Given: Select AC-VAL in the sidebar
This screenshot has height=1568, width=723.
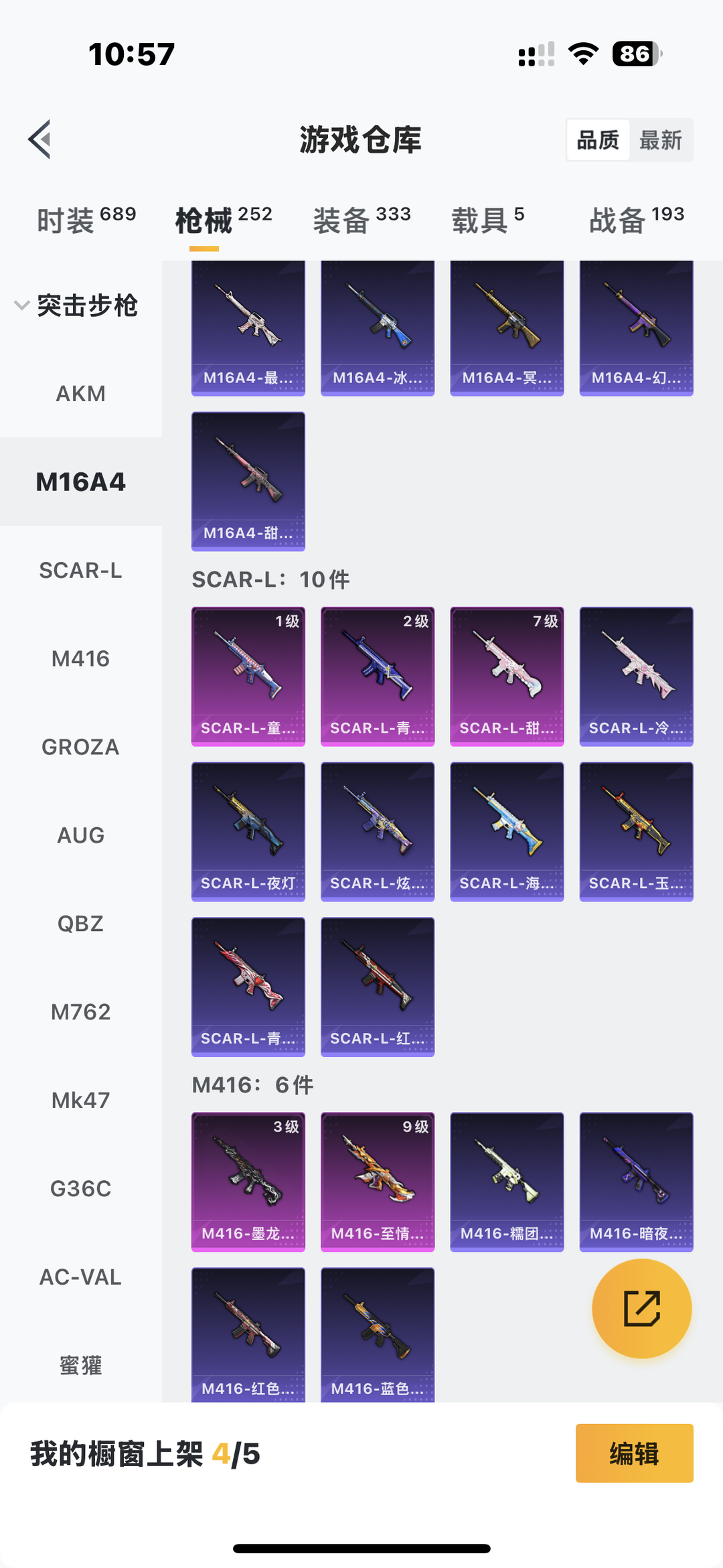Looking at the screenshot, I should point(80,1277).
